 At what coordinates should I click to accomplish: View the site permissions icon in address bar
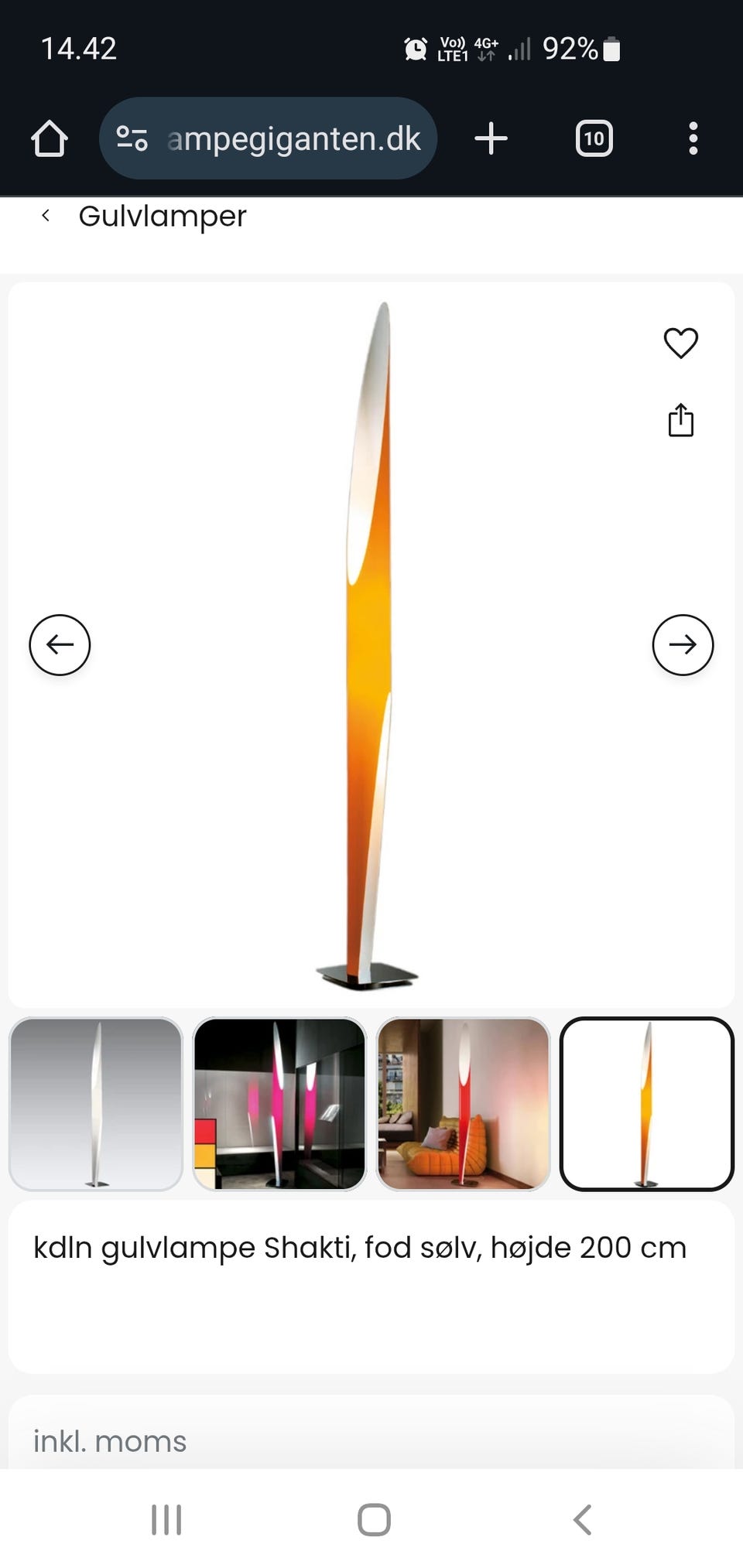tap(132, 138)
